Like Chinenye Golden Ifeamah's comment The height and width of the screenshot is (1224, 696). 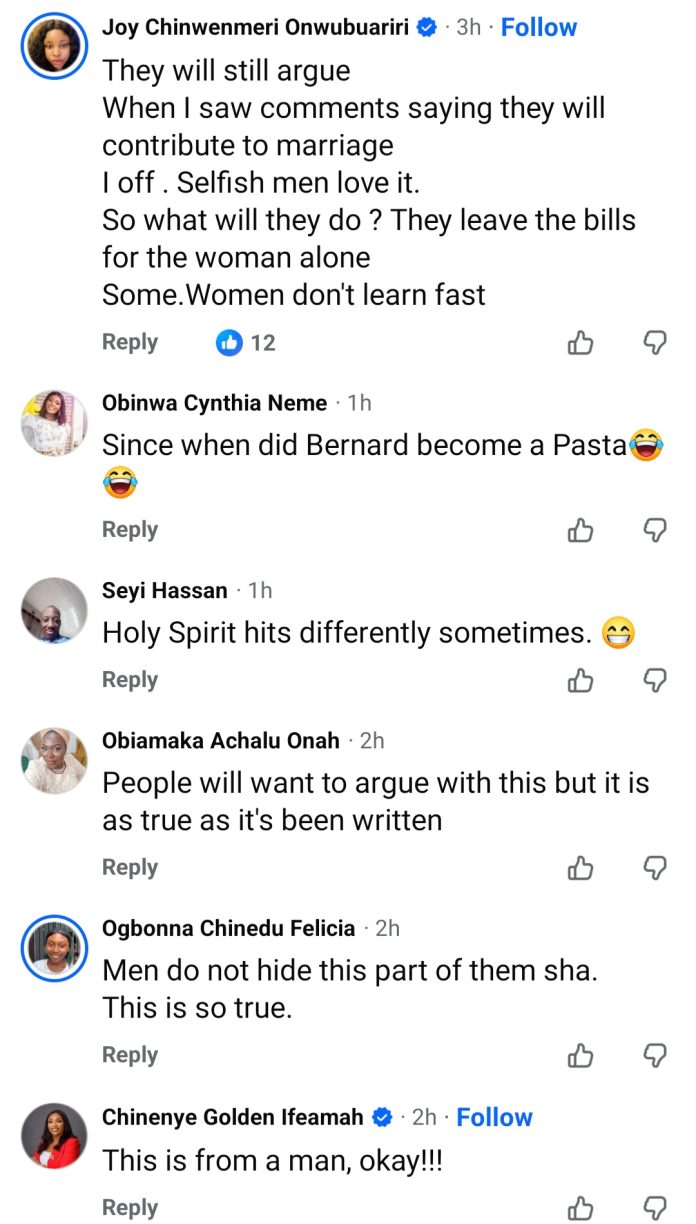tap(580, 1208)
